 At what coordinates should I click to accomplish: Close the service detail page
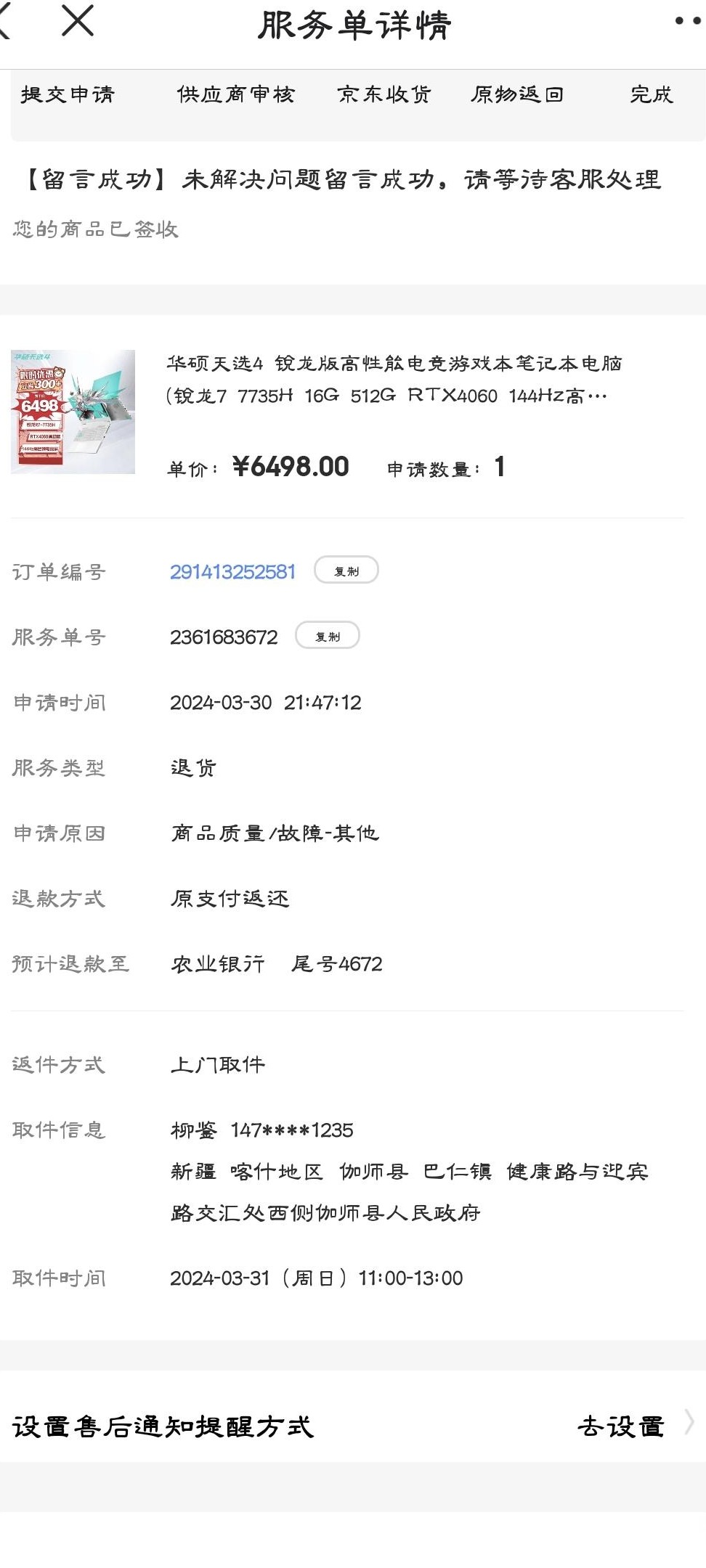(78, 20)
